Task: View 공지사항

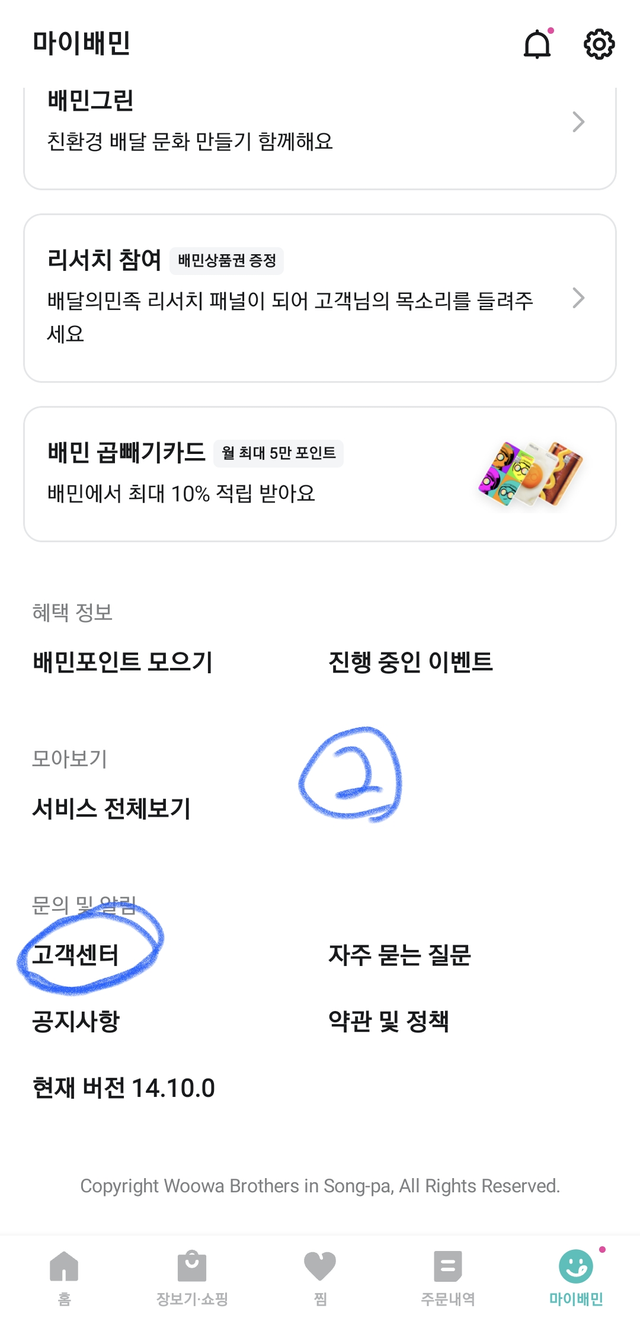Action: point(76,1022)
